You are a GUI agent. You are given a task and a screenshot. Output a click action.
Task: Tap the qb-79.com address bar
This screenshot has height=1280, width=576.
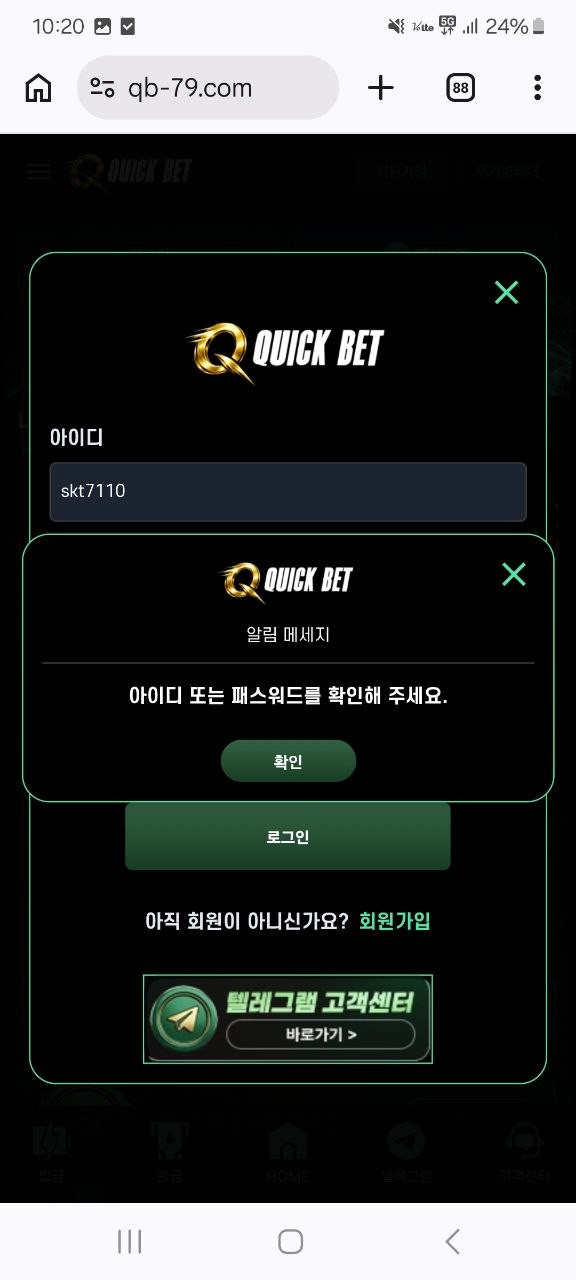coord(208,88)
